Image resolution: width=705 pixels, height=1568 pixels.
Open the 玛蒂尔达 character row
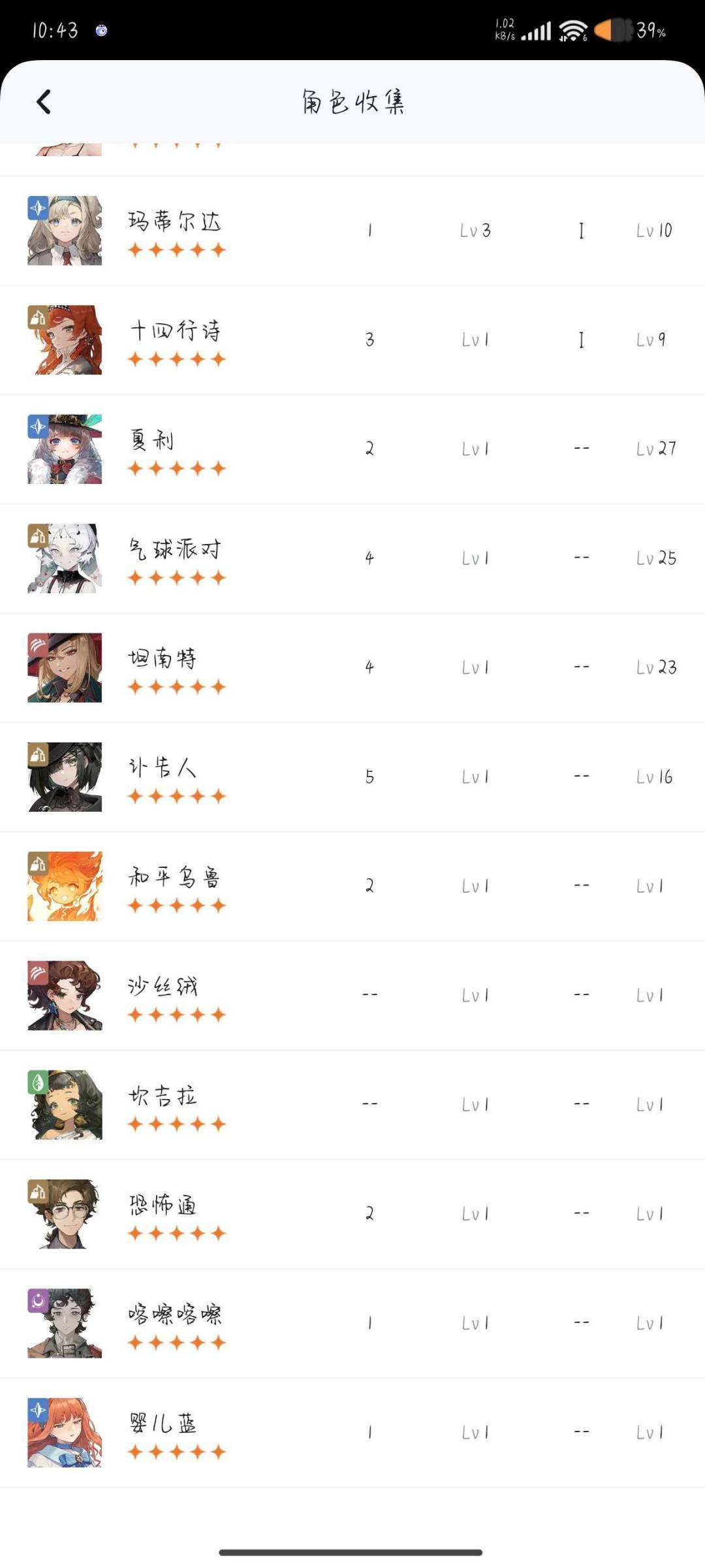pyautogui.click(x=352, y=231)
